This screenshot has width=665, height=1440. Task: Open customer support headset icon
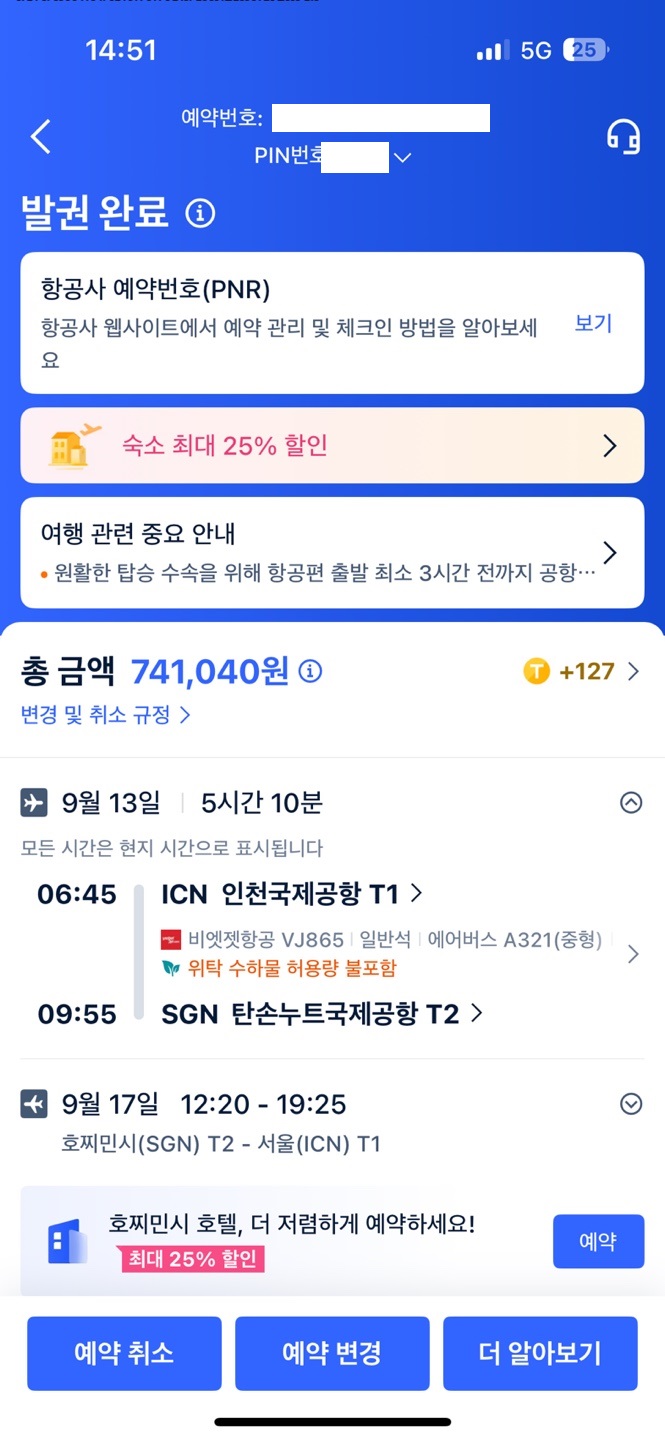(624, 137)
